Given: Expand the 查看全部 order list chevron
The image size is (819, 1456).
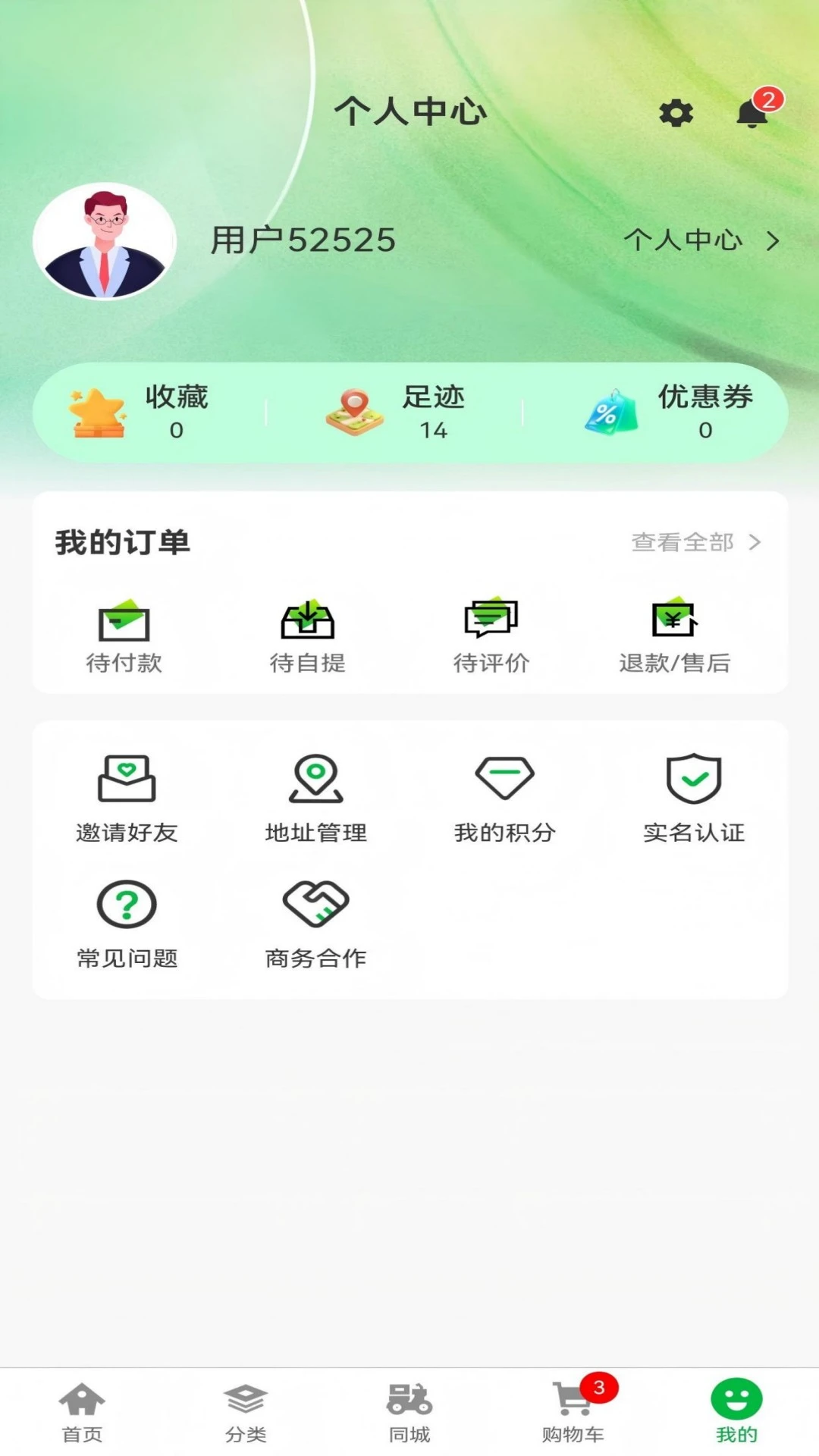Looking at the screenshot, I should [755, 542].
